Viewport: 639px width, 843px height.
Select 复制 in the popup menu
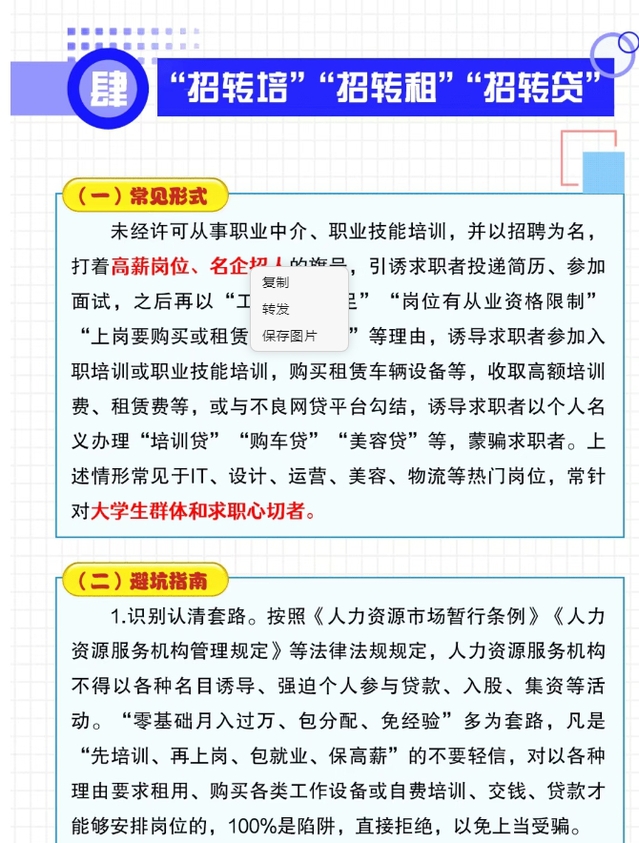(275, 283)
